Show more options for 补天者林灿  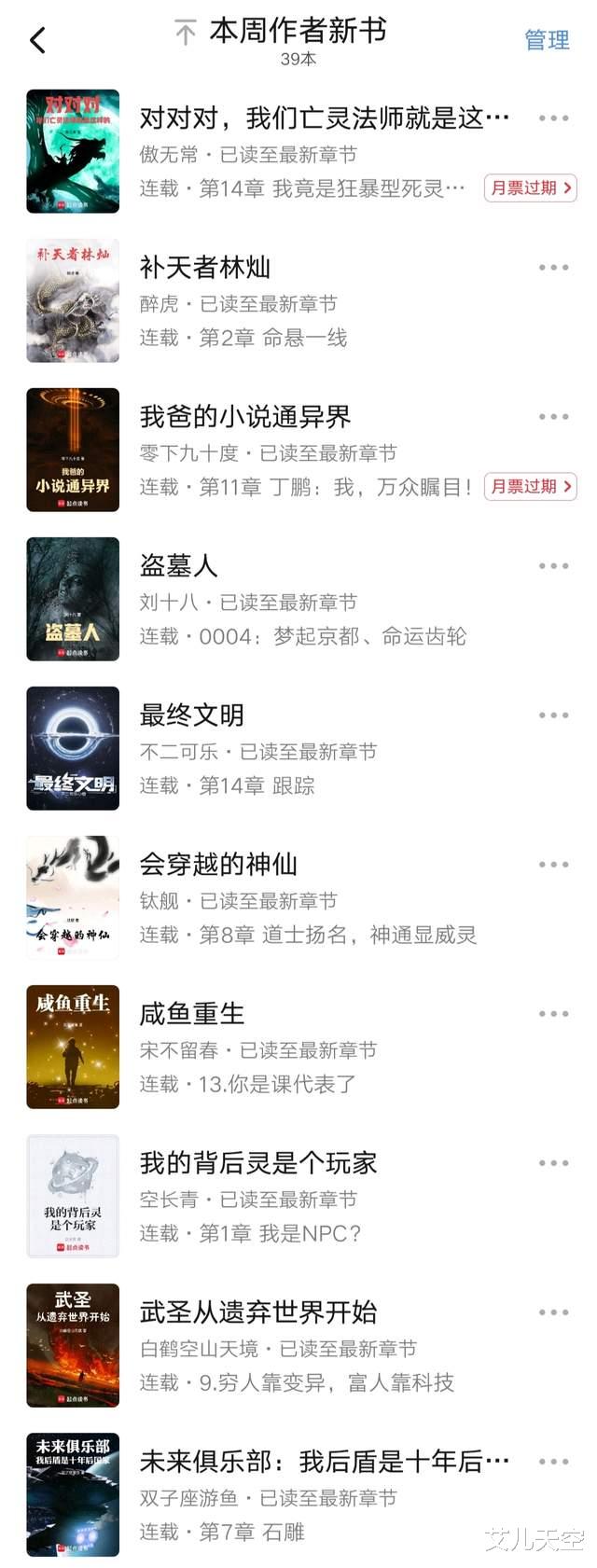coord(553,268)
